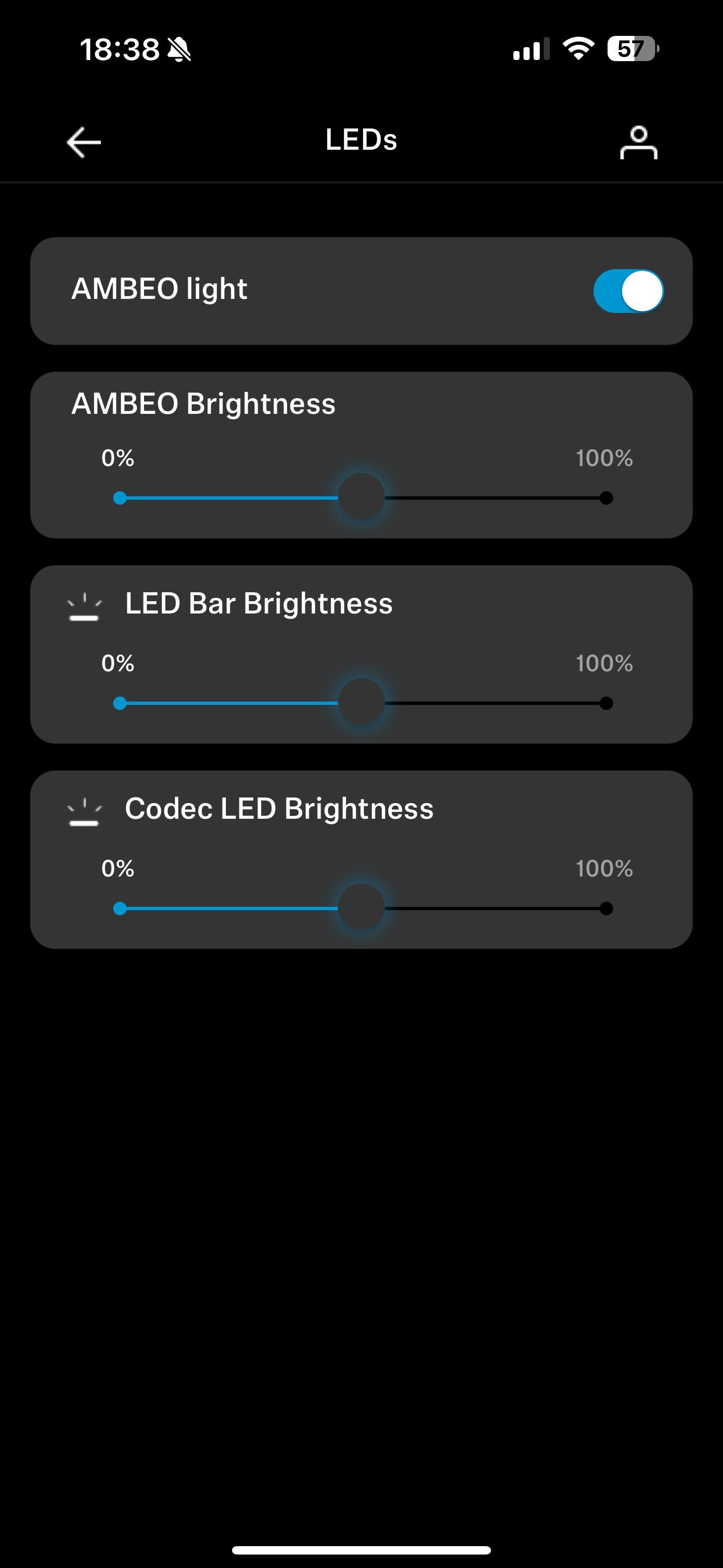The height and width of the screenshot is (1568, 723).
Task: Go back using the back arrow
Action: (84, 142)
